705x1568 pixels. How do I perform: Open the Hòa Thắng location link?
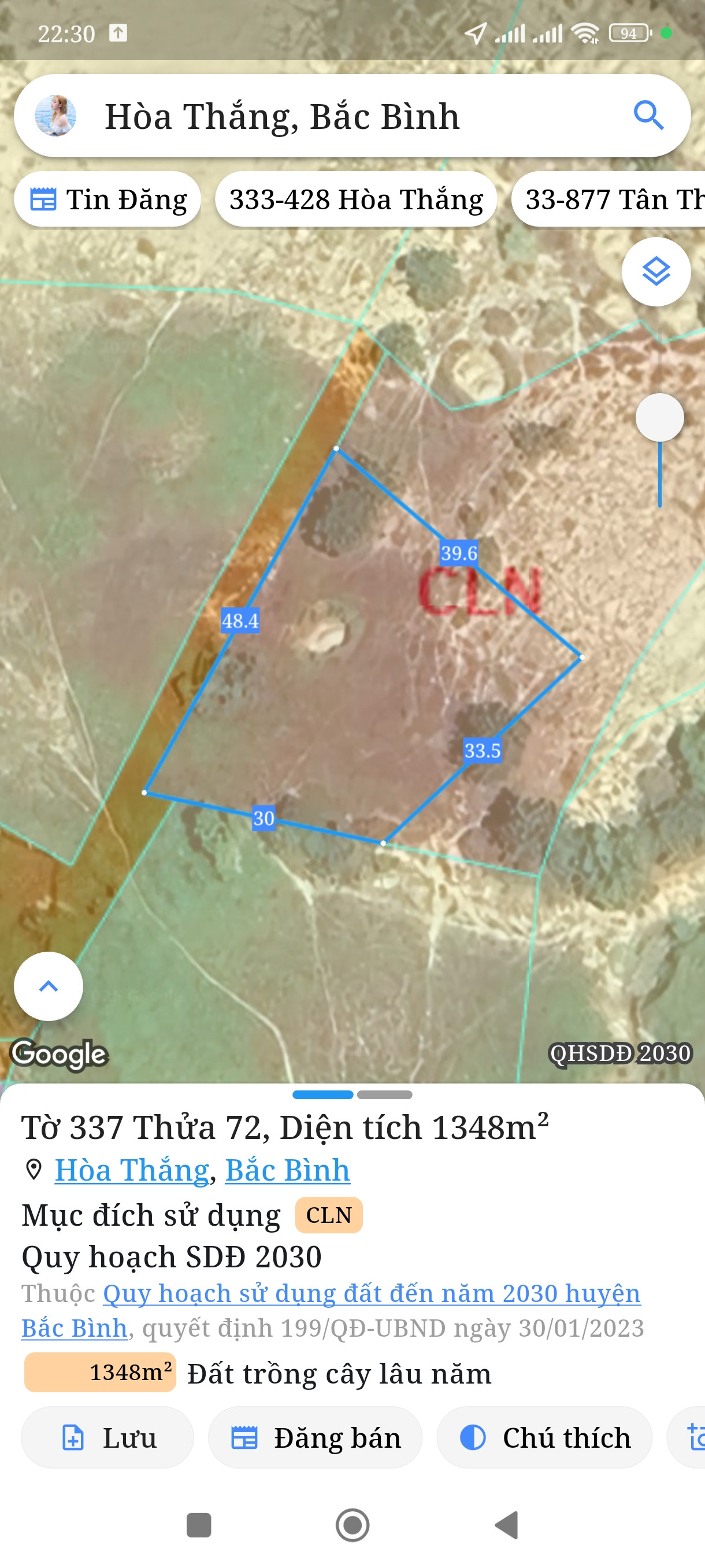[x=132, y=1170]
